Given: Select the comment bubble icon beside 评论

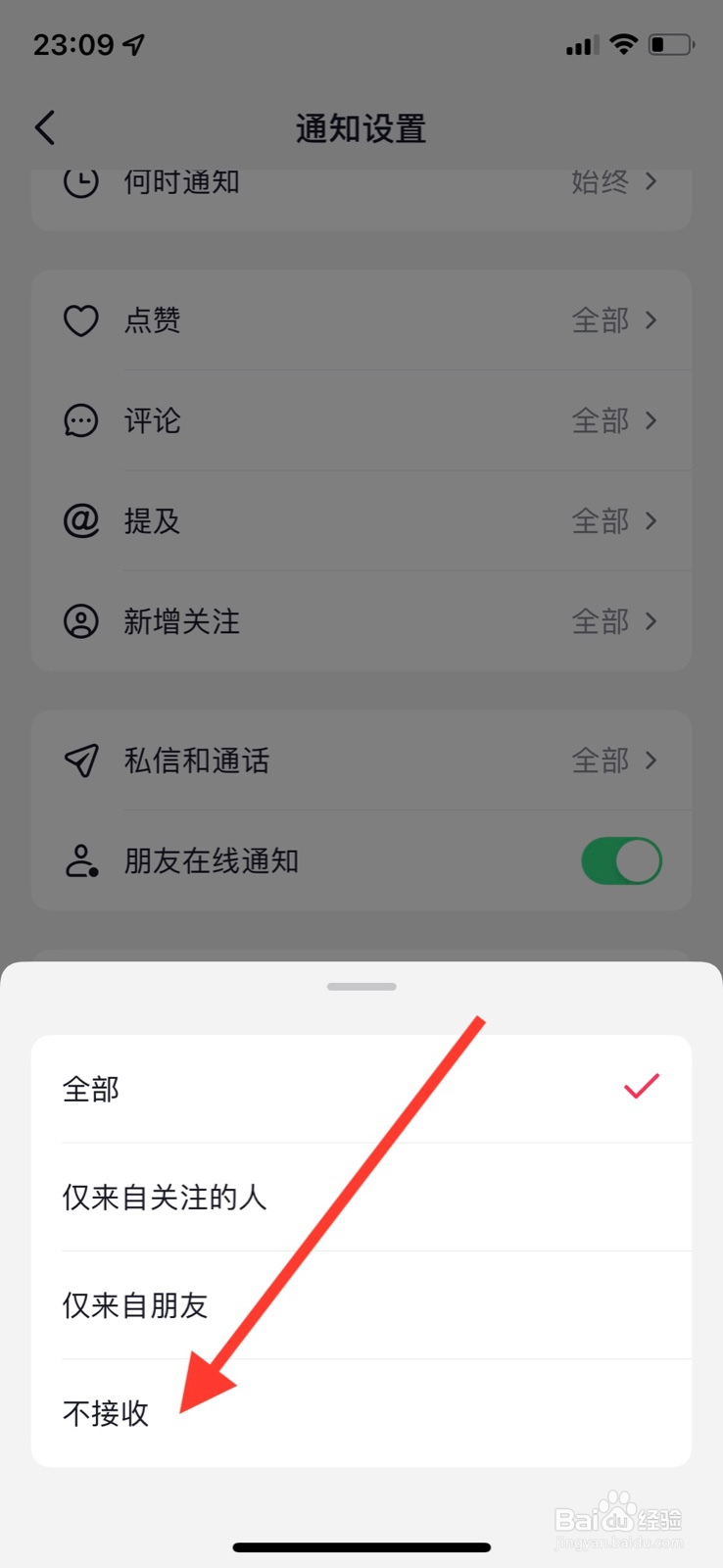Looking at the screenshot, I should coord(81,420).
